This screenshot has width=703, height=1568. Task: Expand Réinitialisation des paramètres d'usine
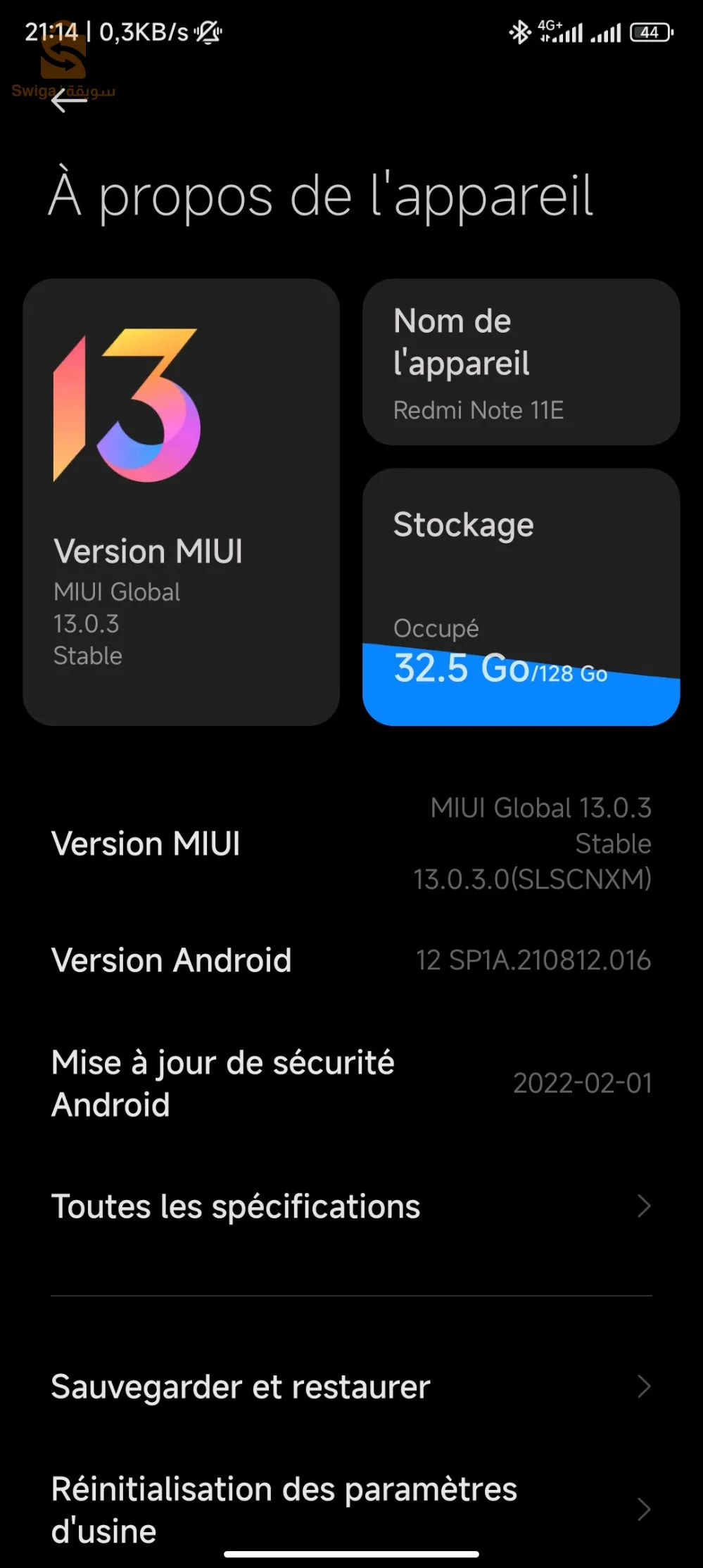(x=351, y=1509)
